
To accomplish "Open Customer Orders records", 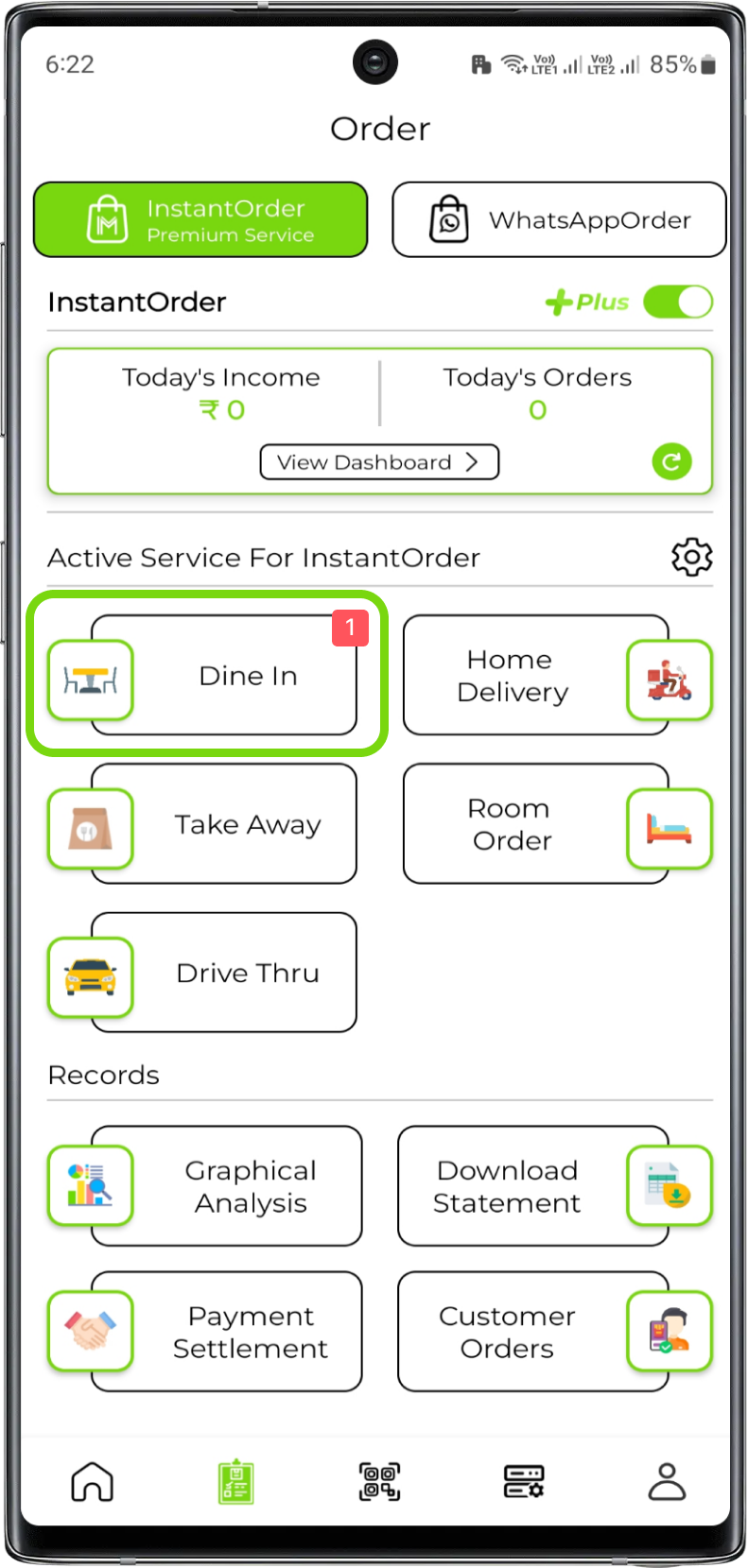I will point(532,1332).
